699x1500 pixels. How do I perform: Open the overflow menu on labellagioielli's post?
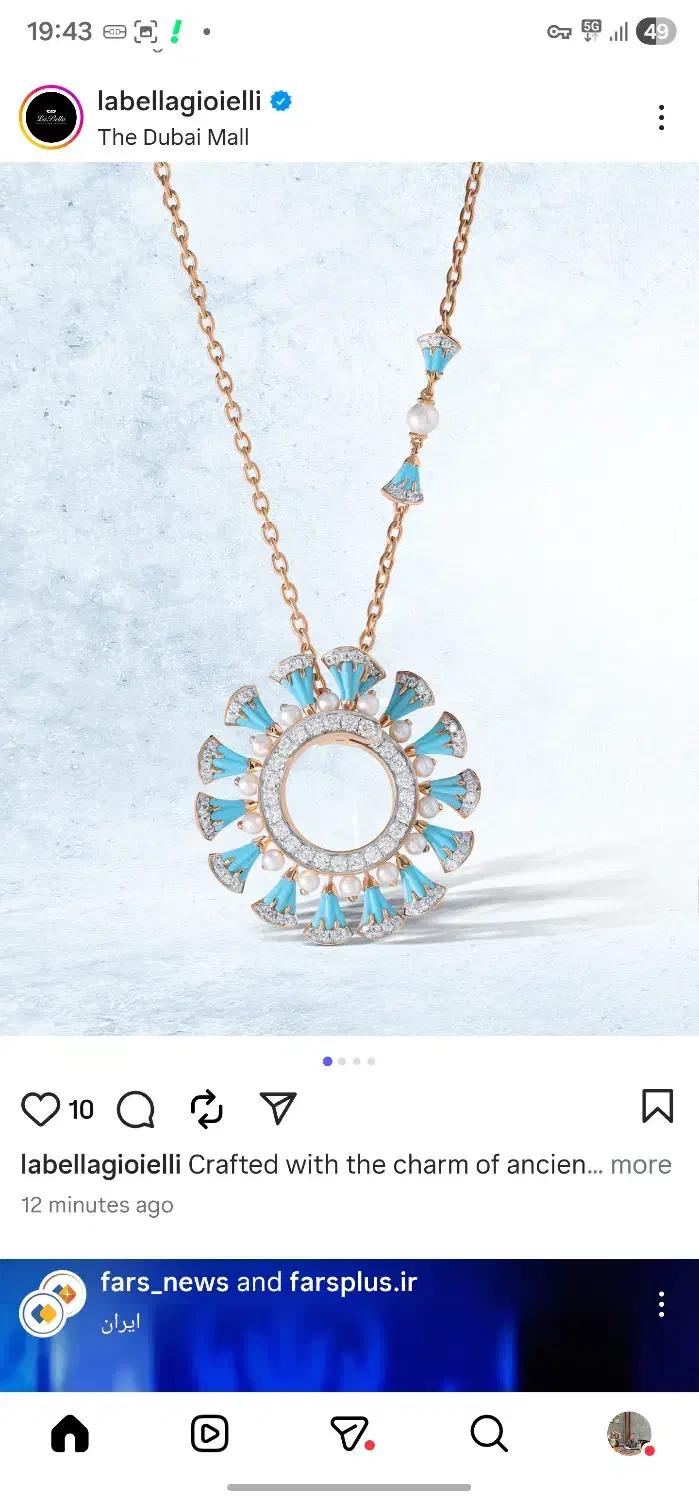(x=661, y=118)
